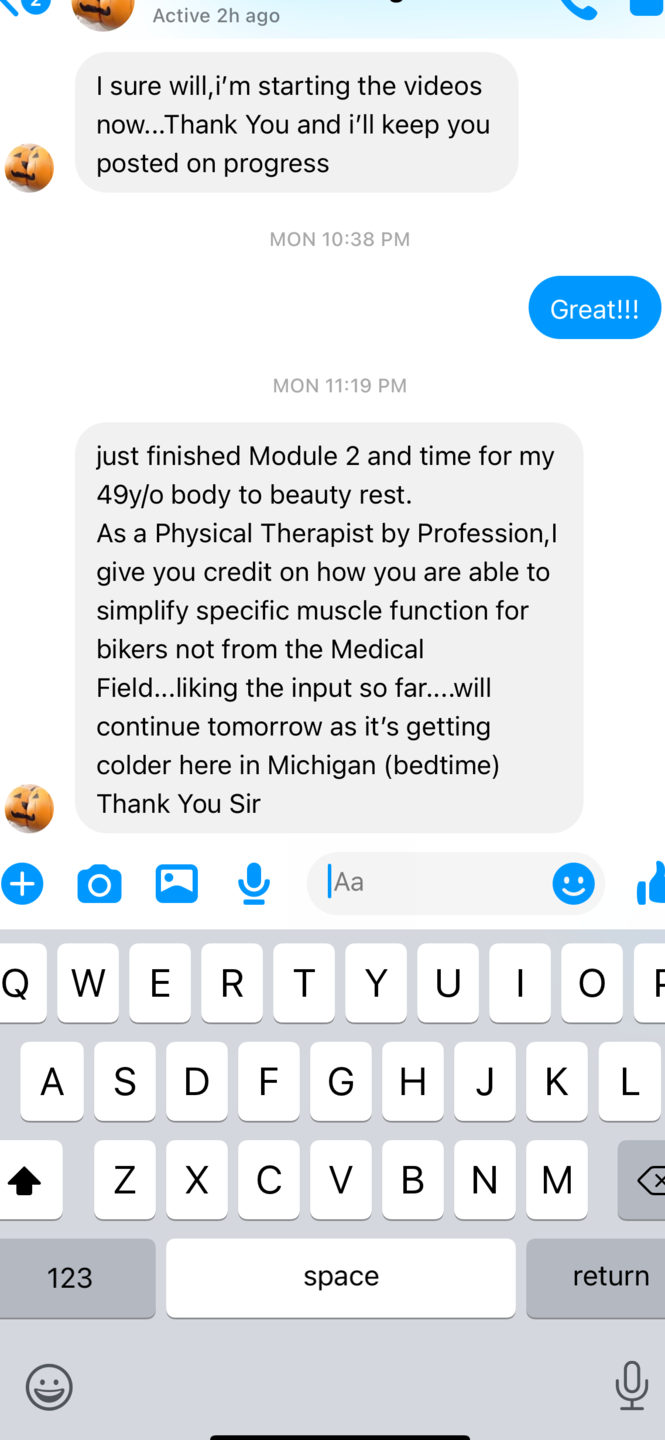Open the emoji picker in the message field

[x=573, y=884]
